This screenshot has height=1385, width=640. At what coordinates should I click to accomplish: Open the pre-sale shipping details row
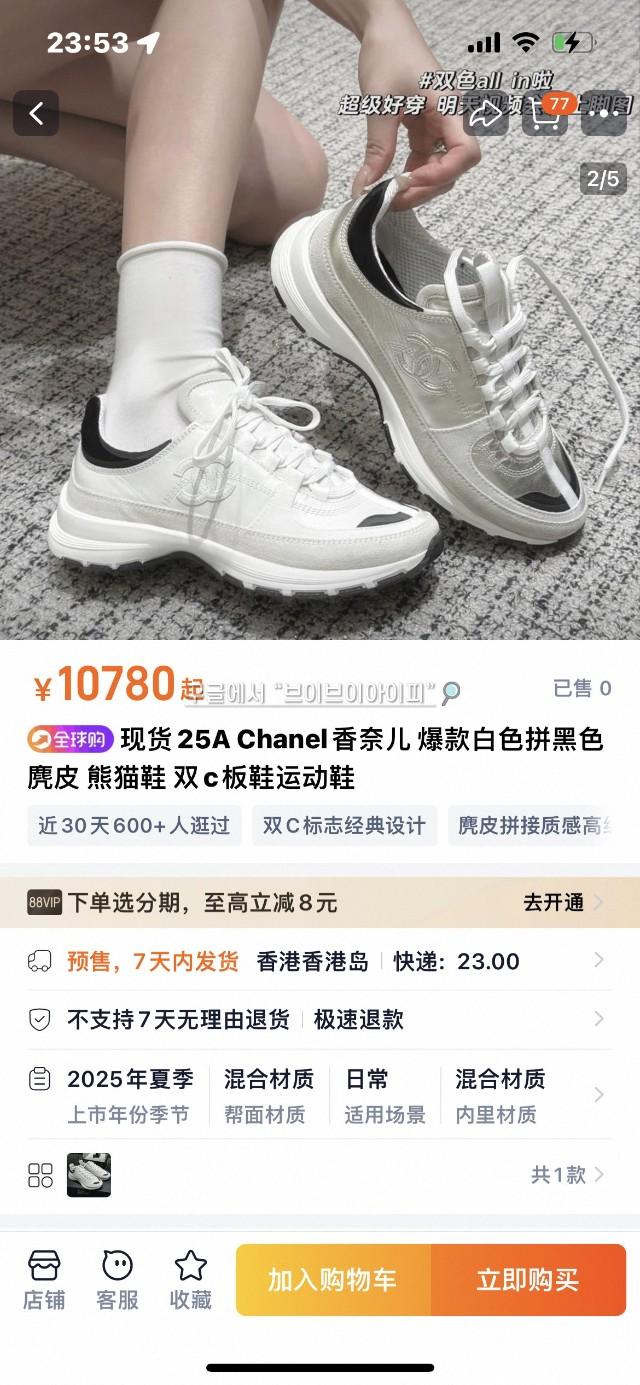tap(320, 961)
